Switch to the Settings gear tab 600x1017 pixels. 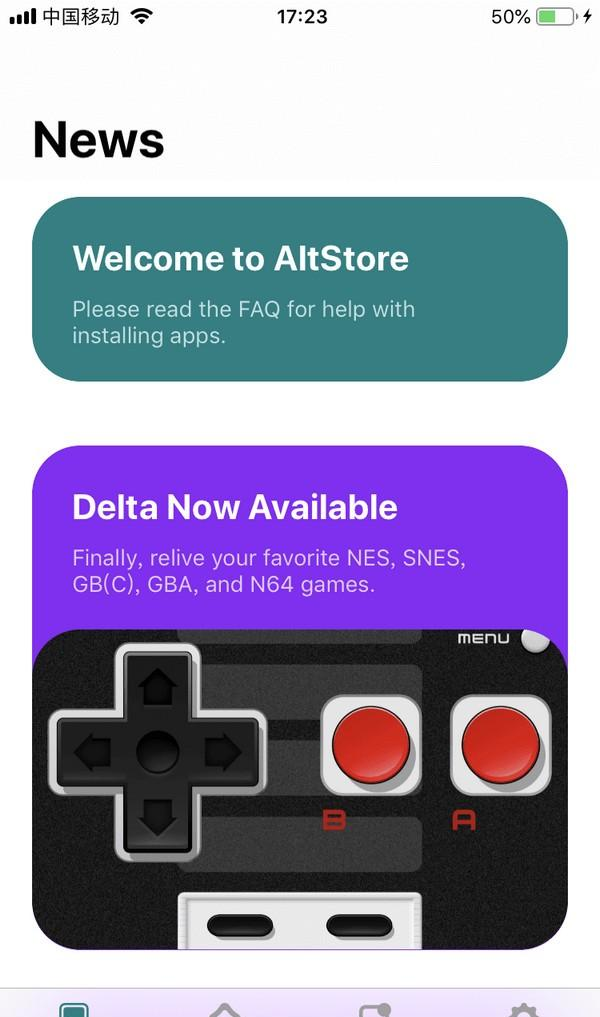tap(522, 1008)
